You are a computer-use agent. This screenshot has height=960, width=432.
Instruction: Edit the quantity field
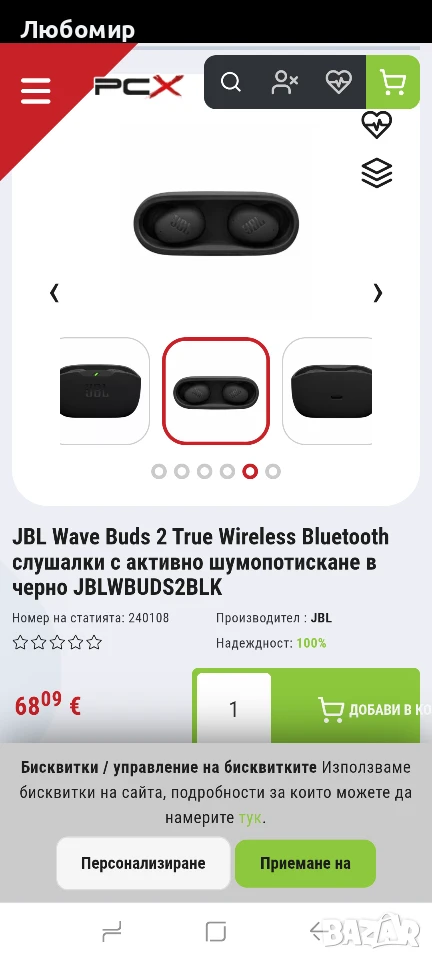tap(234, 709)
